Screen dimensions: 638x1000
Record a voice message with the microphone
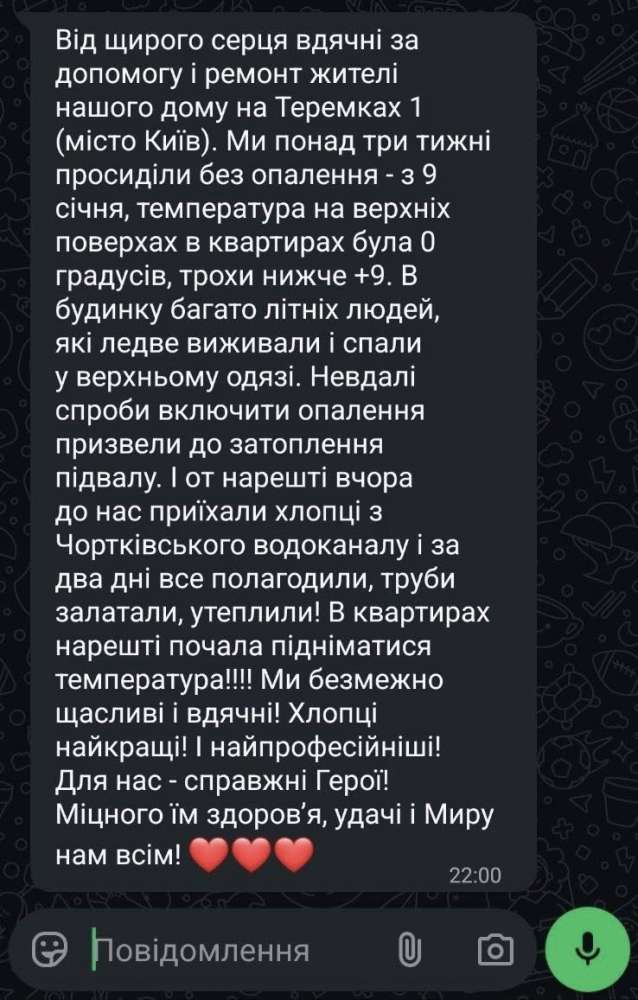tap(588, 948)
